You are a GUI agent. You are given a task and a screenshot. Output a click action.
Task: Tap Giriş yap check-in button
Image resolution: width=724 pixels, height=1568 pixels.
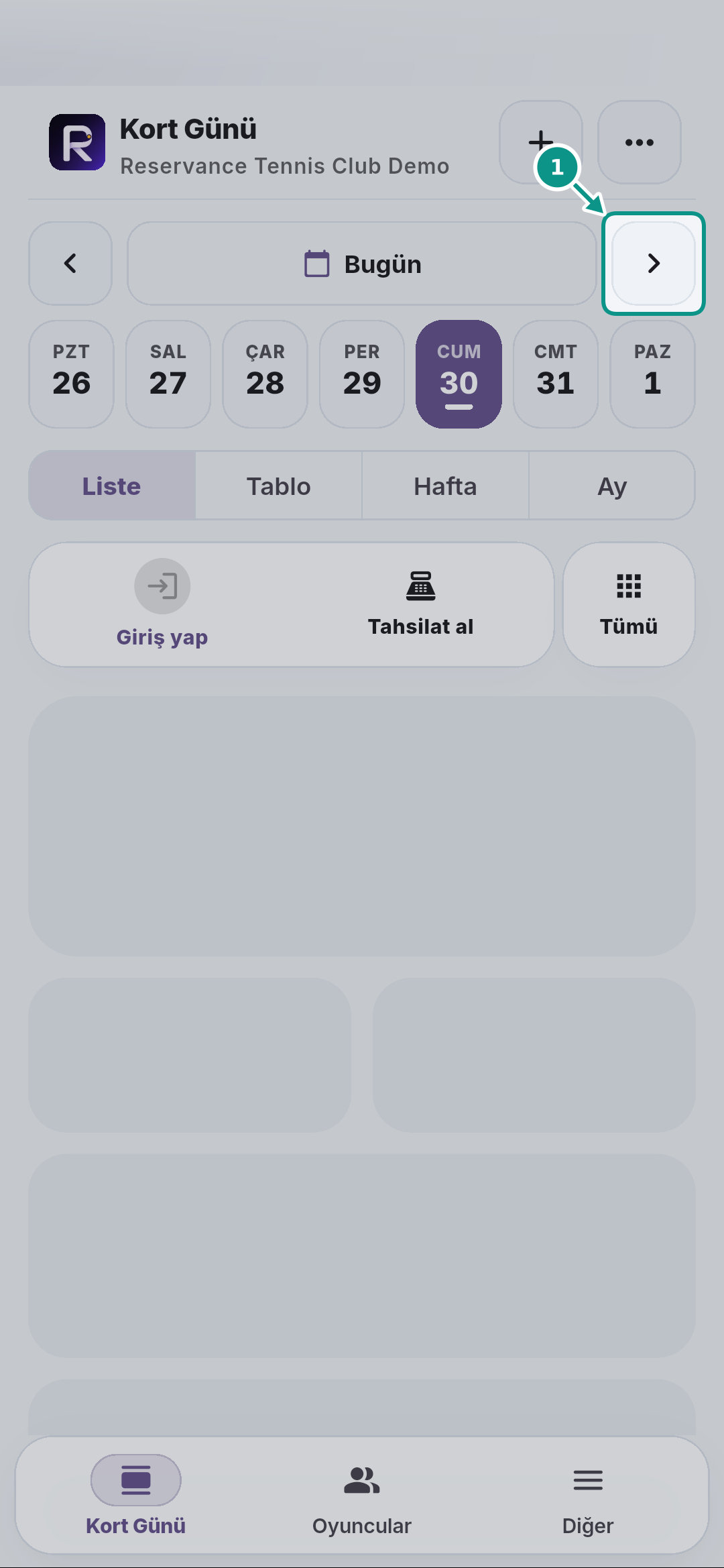point(162,604)
